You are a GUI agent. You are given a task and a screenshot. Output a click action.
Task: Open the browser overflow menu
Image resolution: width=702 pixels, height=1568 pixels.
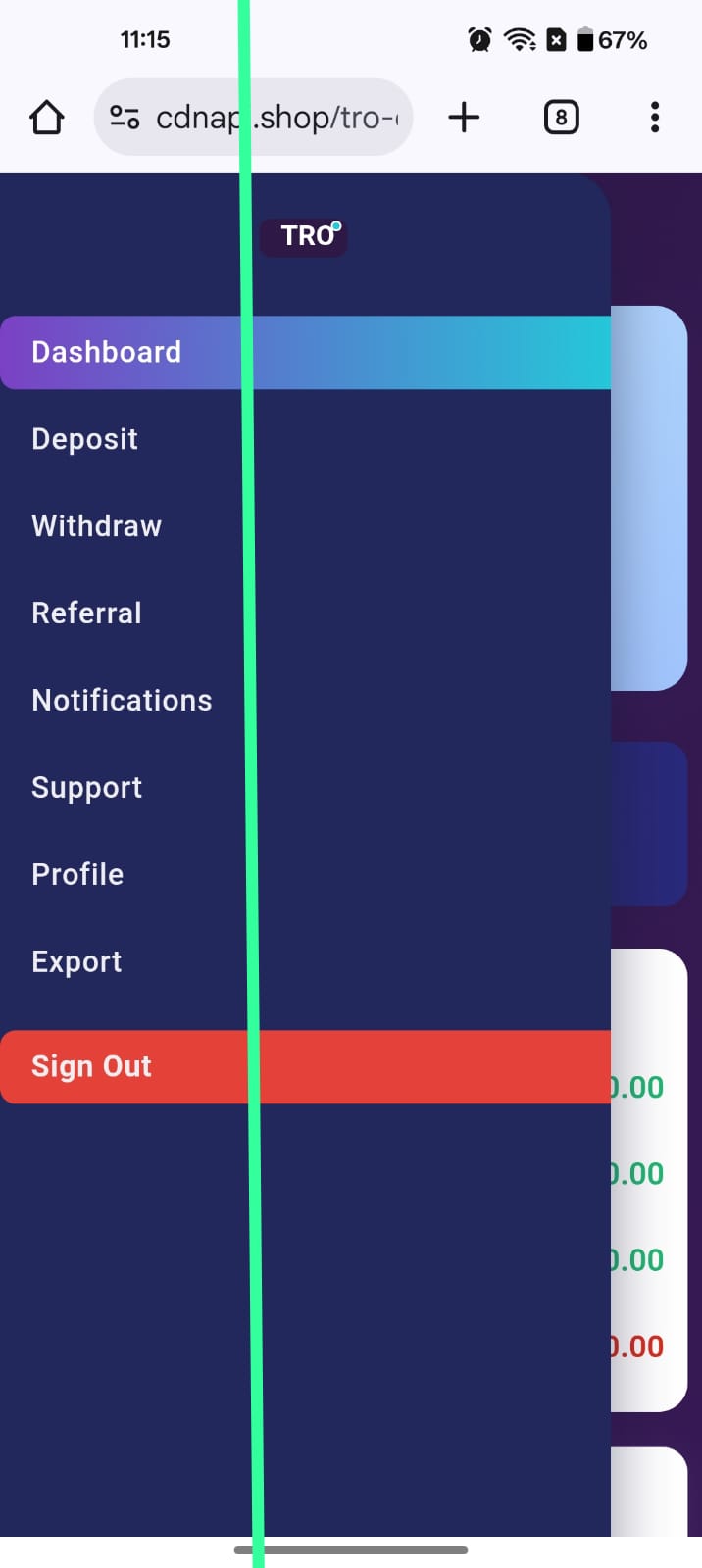click(x=655, y=118)
